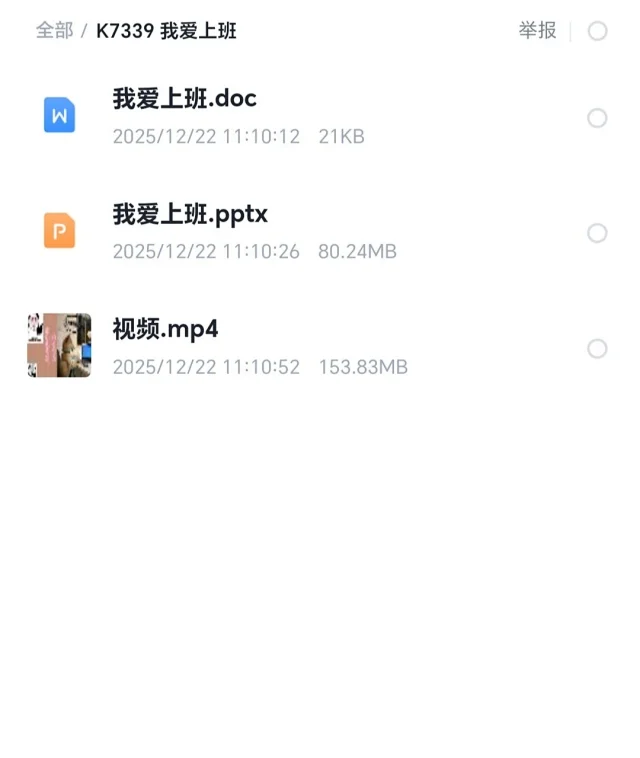The image size is (640, 758).
Task: Open the file 我爱上班.doc
Action: (x=185, y=99)
